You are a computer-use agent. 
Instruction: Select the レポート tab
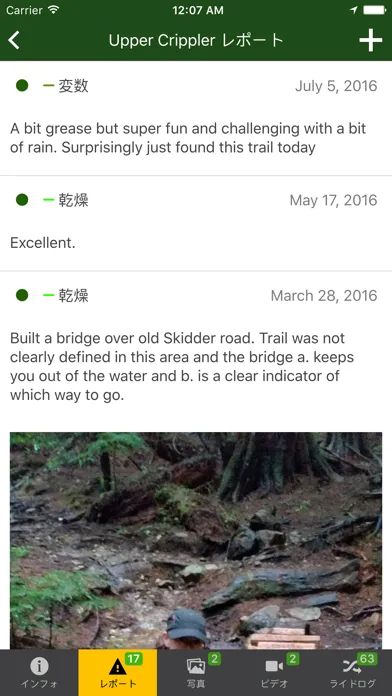coord(118,672)
